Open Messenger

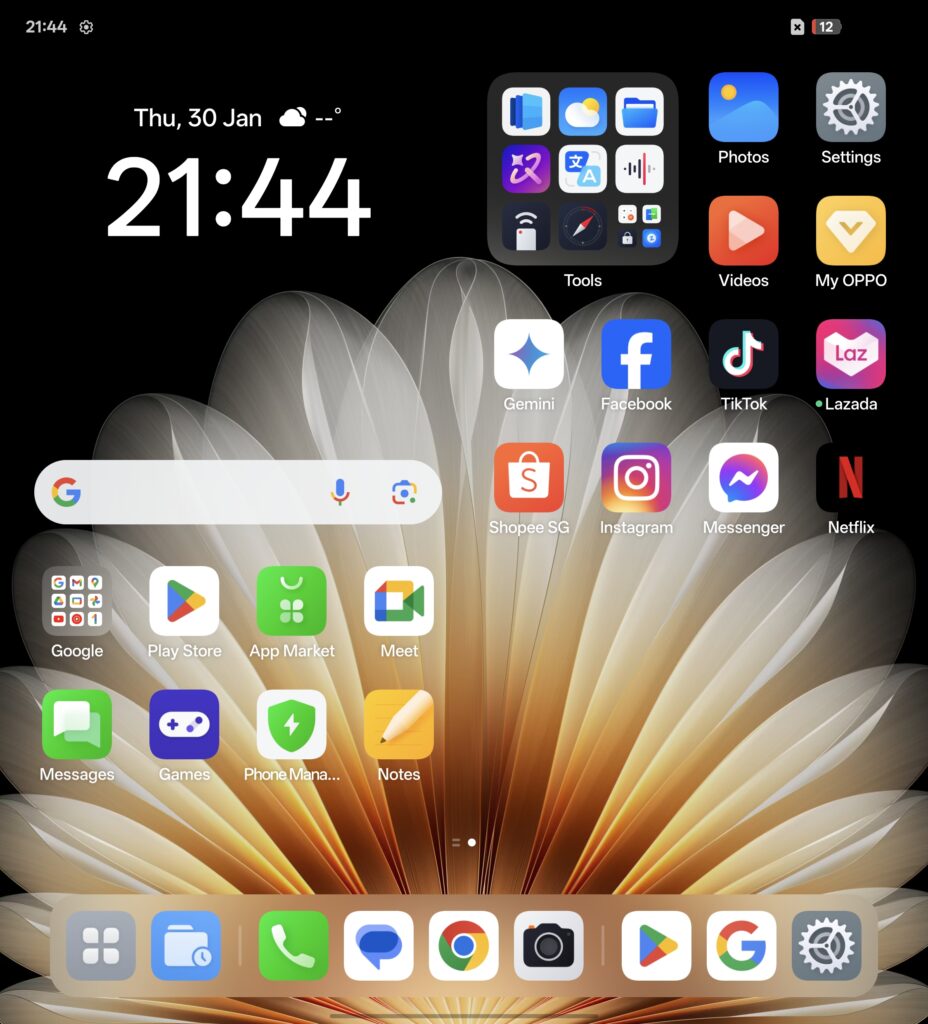coord(743,478)
